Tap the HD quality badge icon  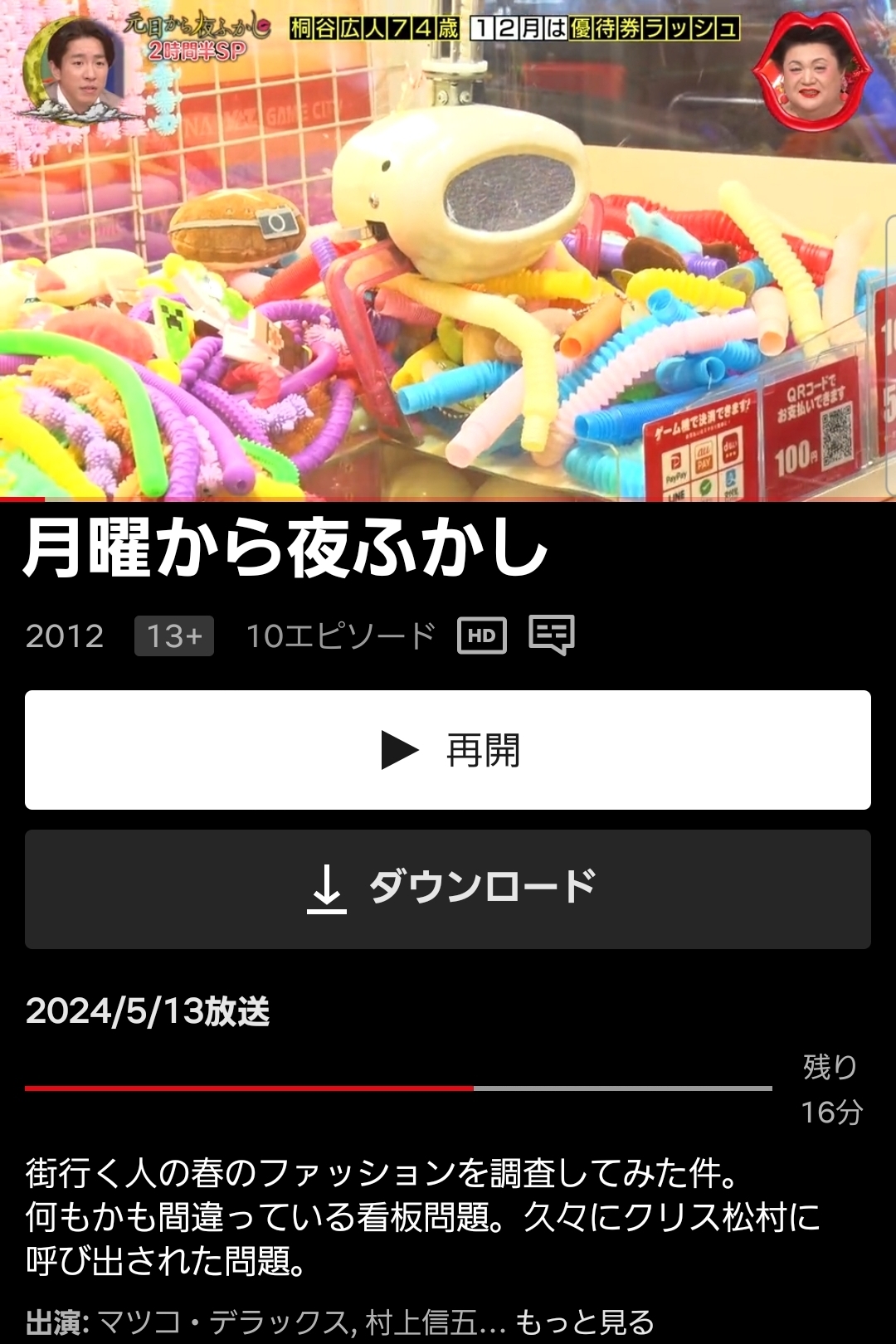click(483, 636)
